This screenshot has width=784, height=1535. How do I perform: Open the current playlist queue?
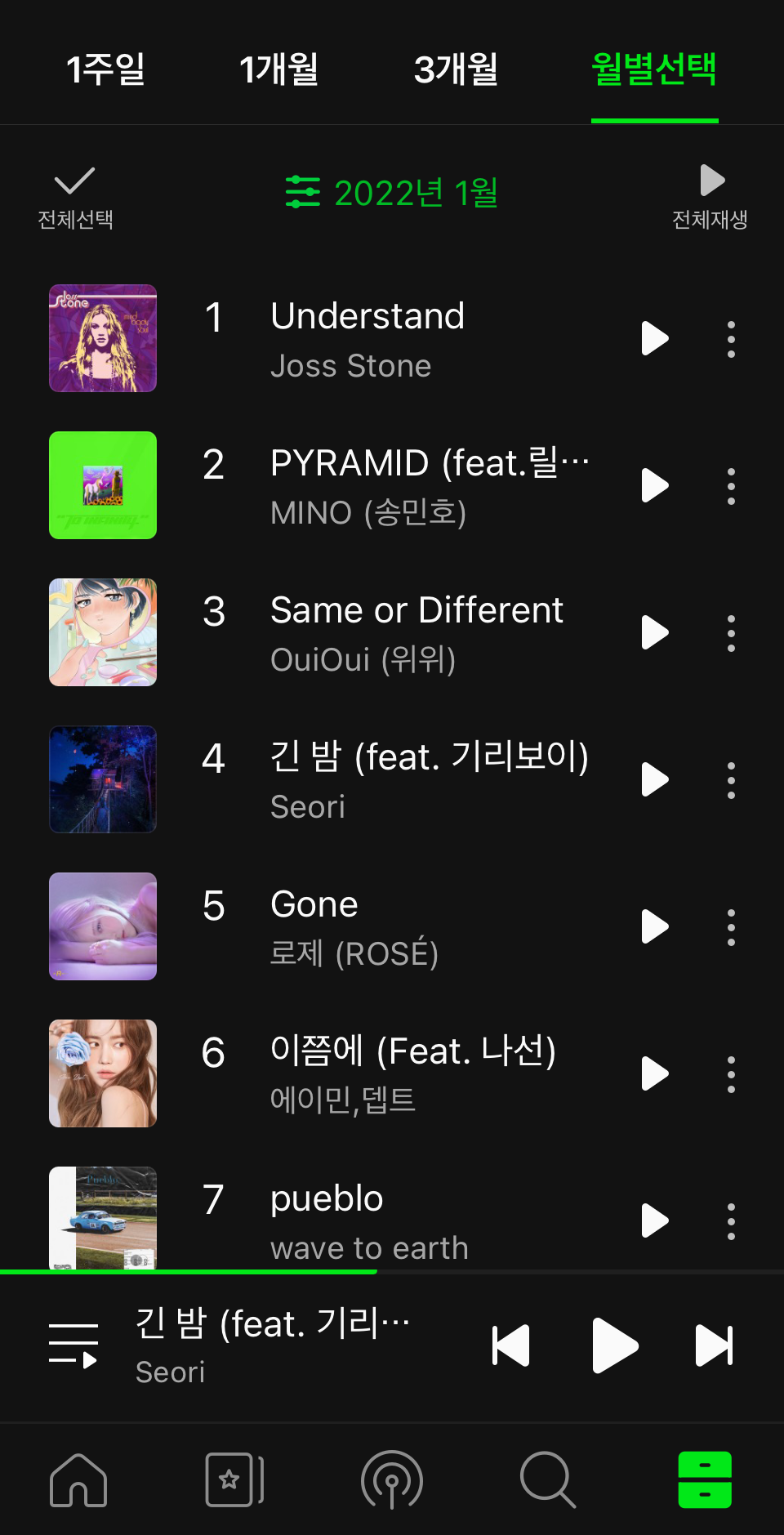73,1345
